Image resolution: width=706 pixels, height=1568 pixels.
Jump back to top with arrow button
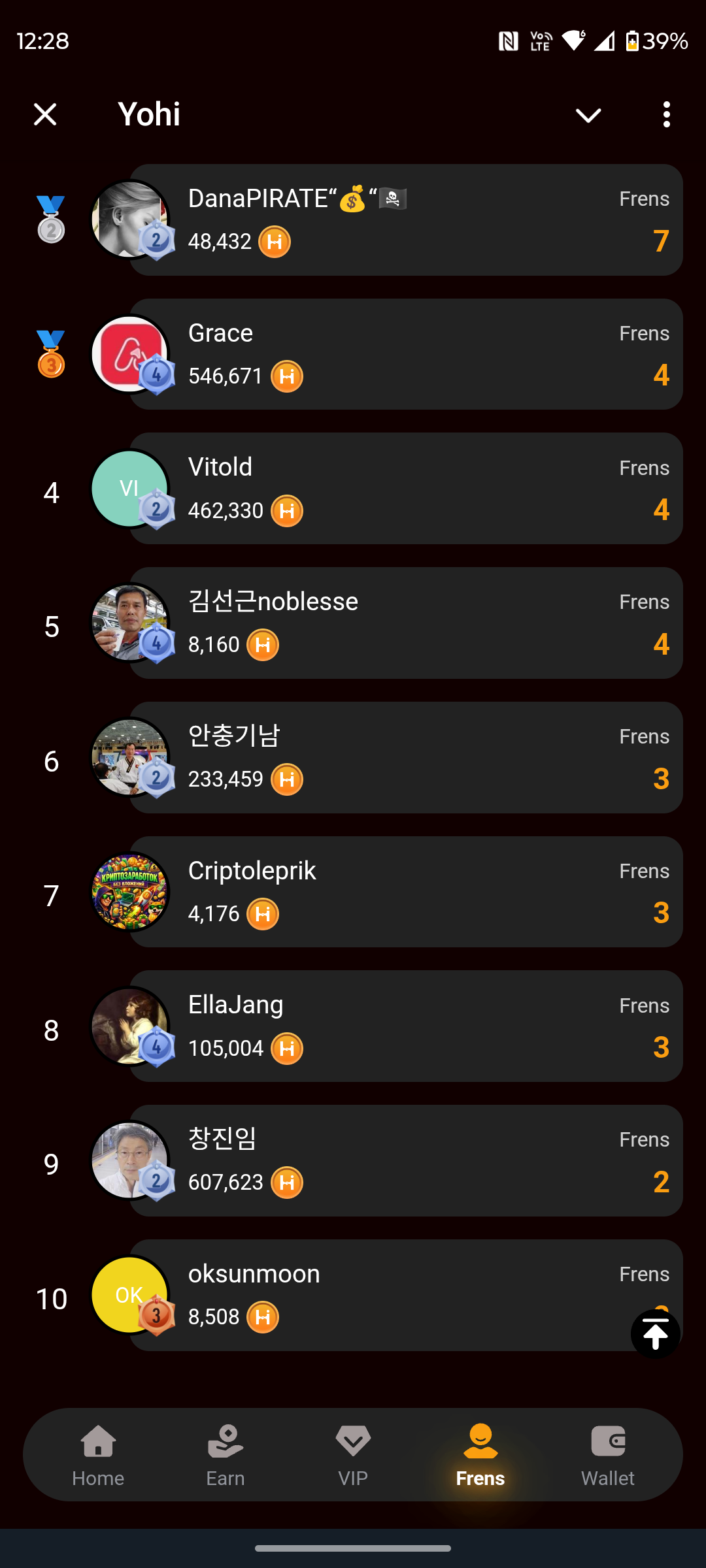[655, 1333]
